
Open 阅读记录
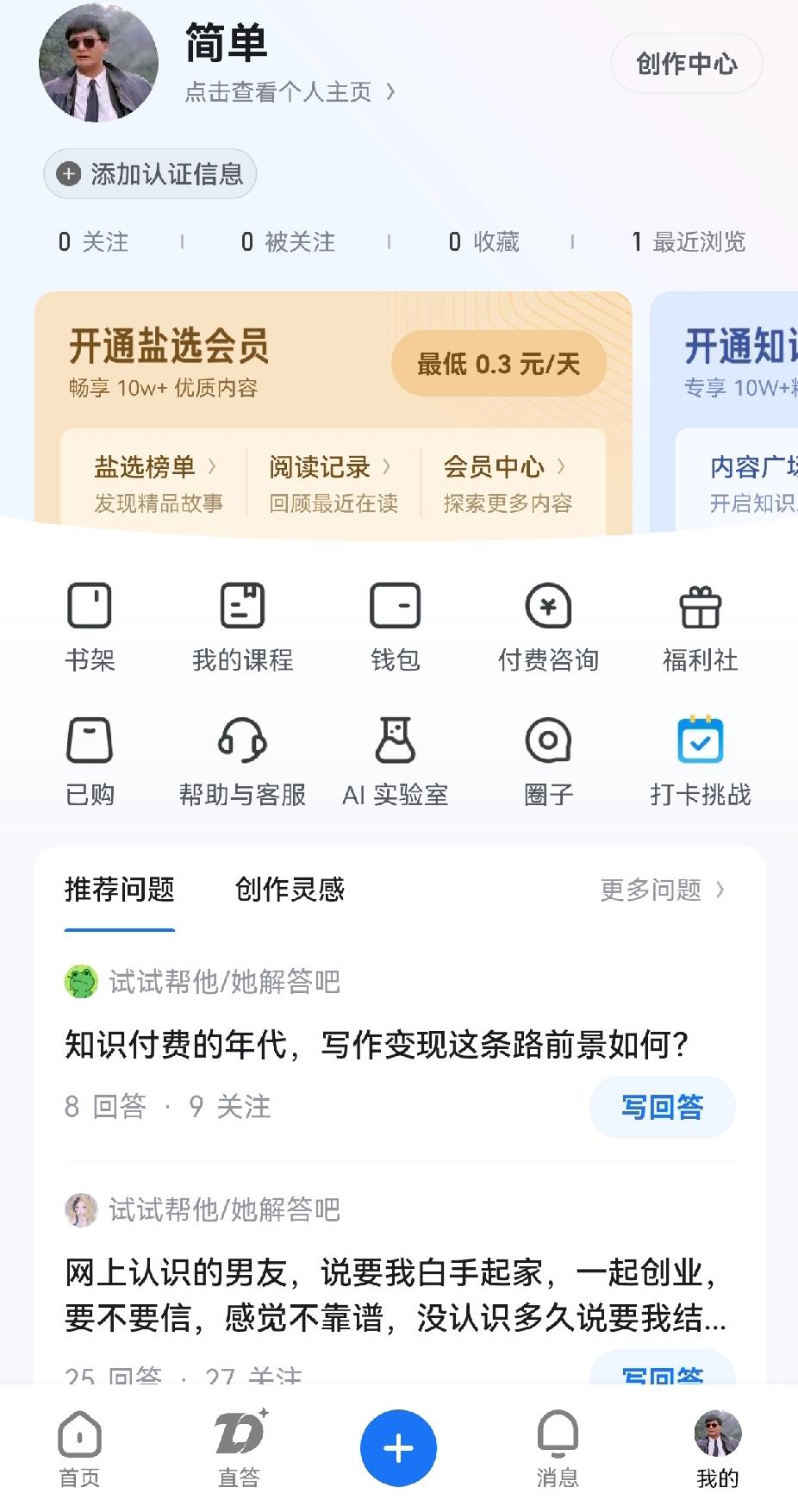coord(331,483)
